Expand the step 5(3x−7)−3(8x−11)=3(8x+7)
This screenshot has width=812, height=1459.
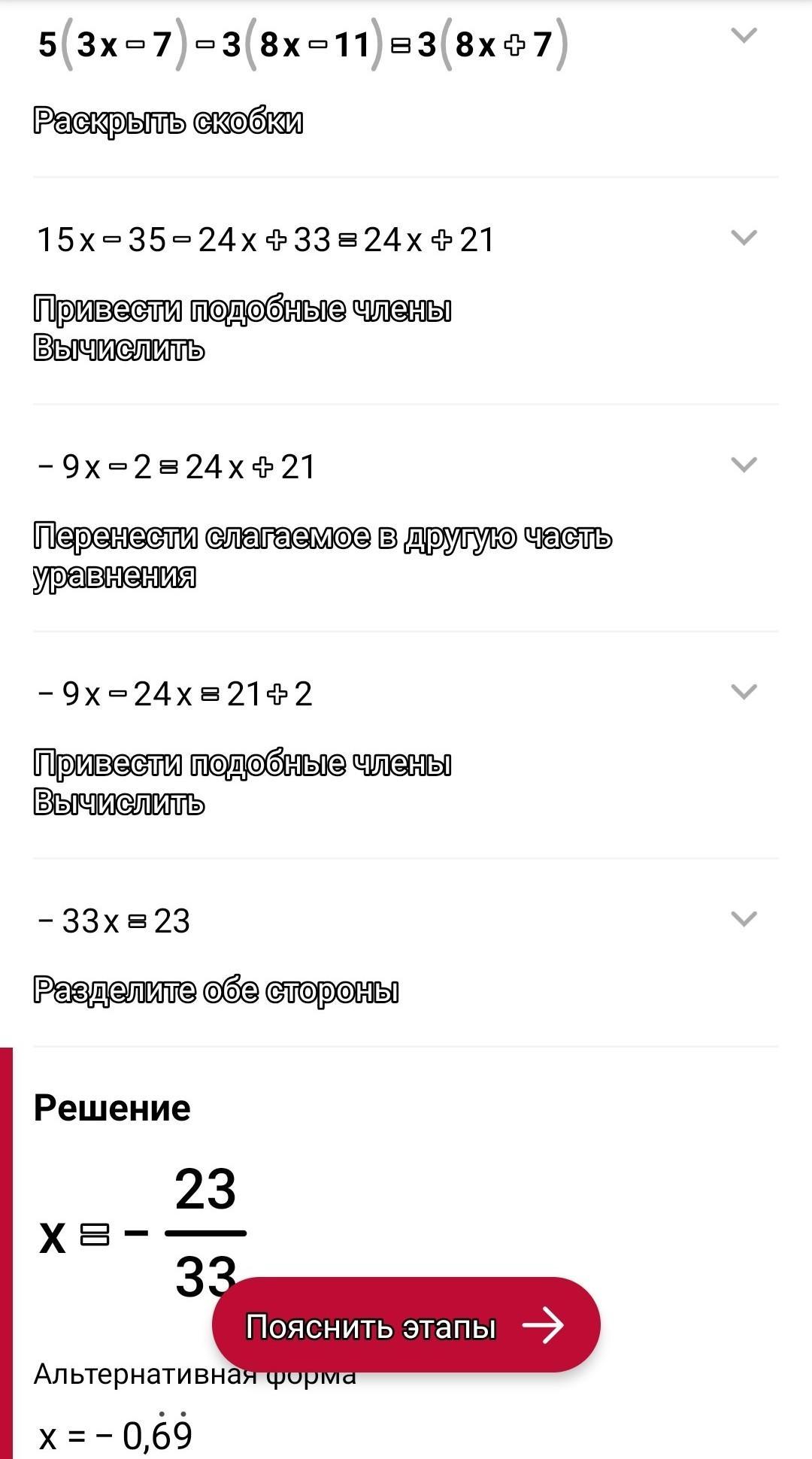point(744,35)
